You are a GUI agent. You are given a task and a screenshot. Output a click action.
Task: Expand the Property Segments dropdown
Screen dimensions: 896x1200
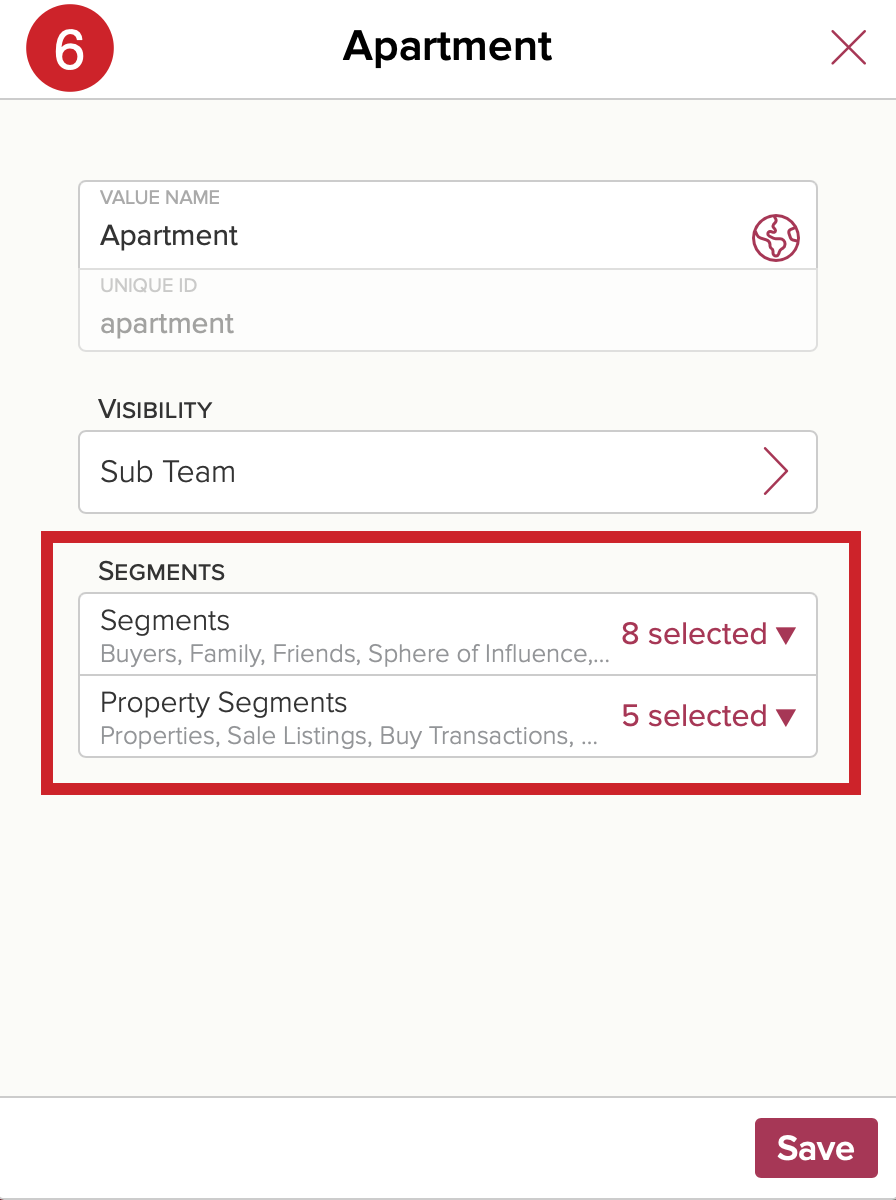point(708,716)
